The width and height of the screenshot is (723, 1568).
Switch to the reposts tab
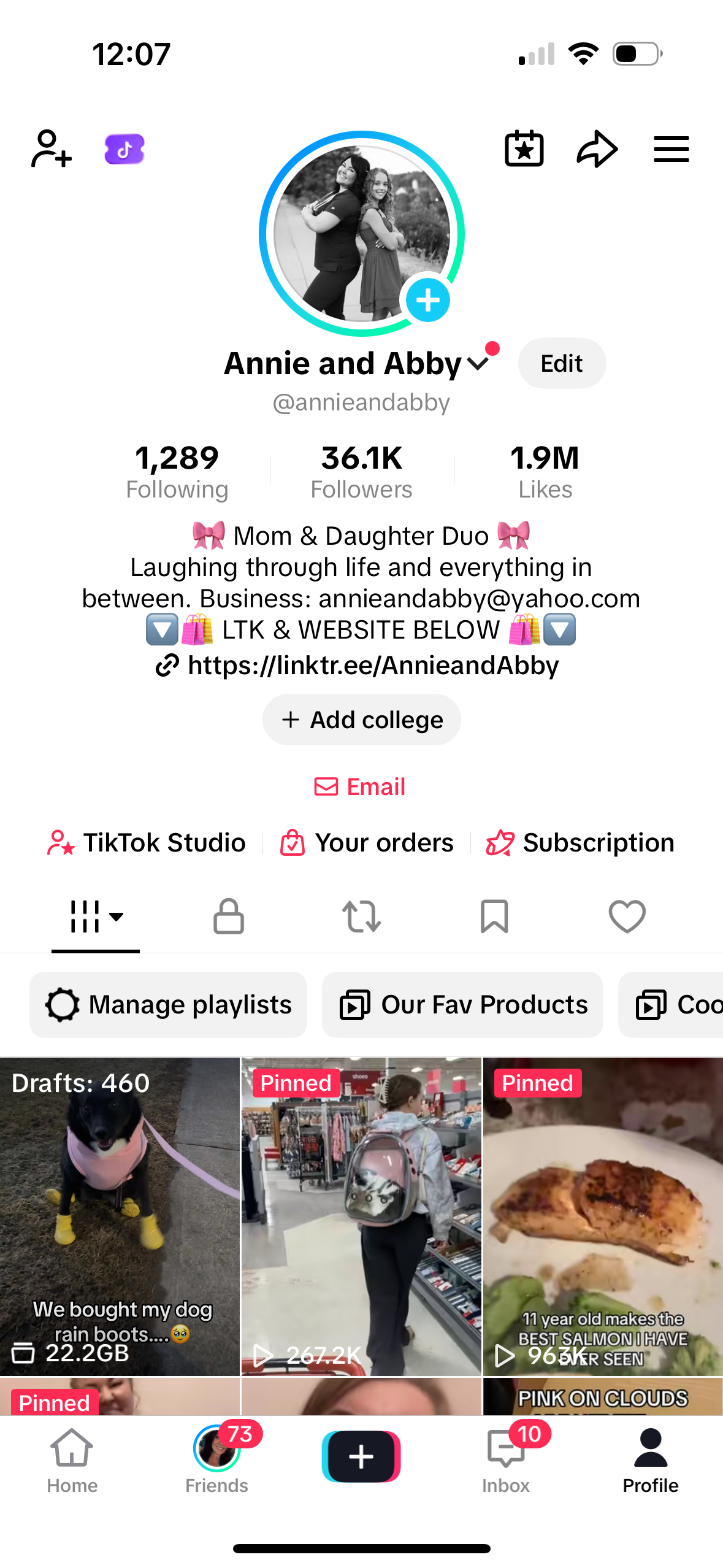[361, 917]
